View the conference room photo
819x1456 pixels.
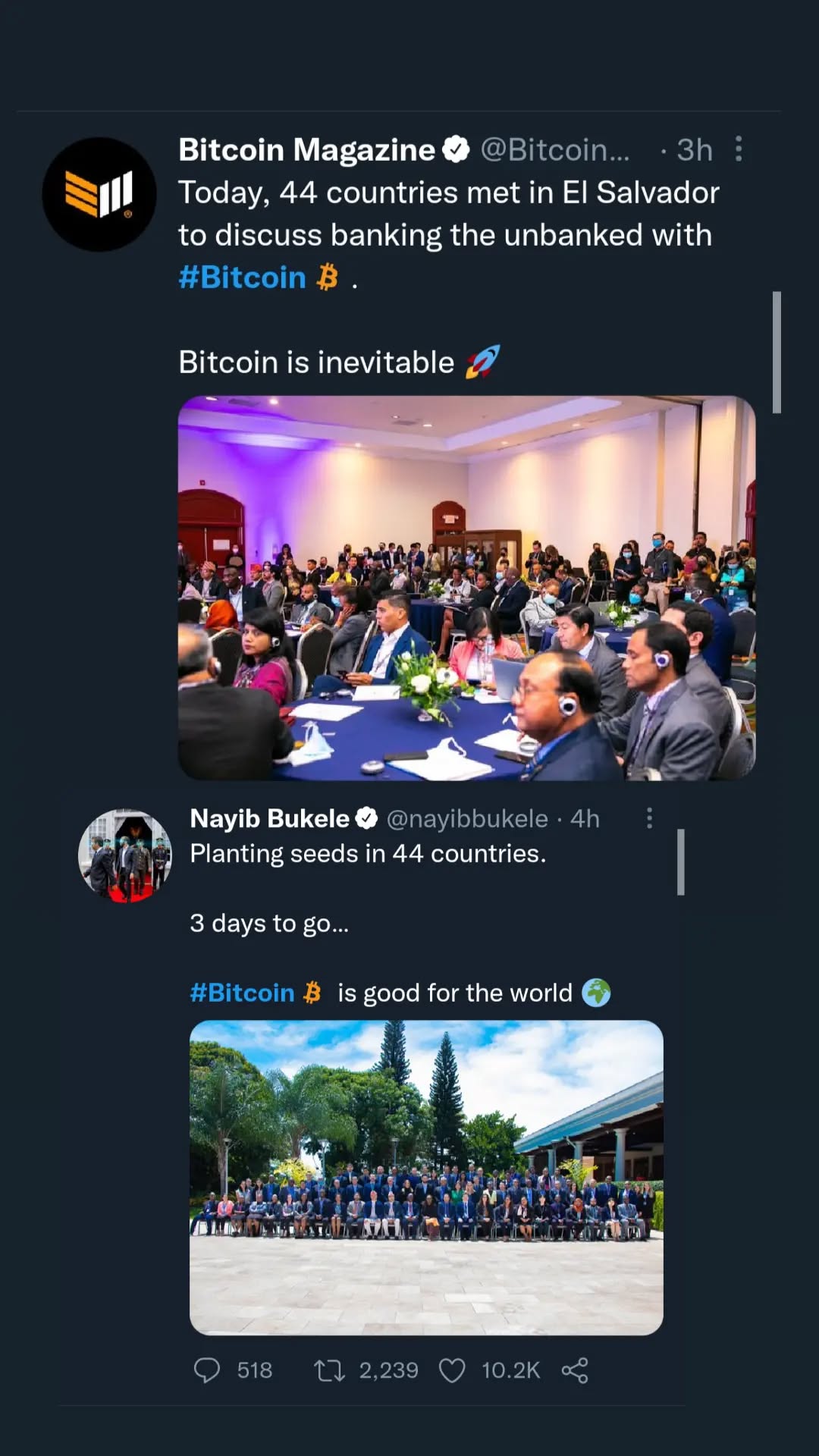click(466, 588)
